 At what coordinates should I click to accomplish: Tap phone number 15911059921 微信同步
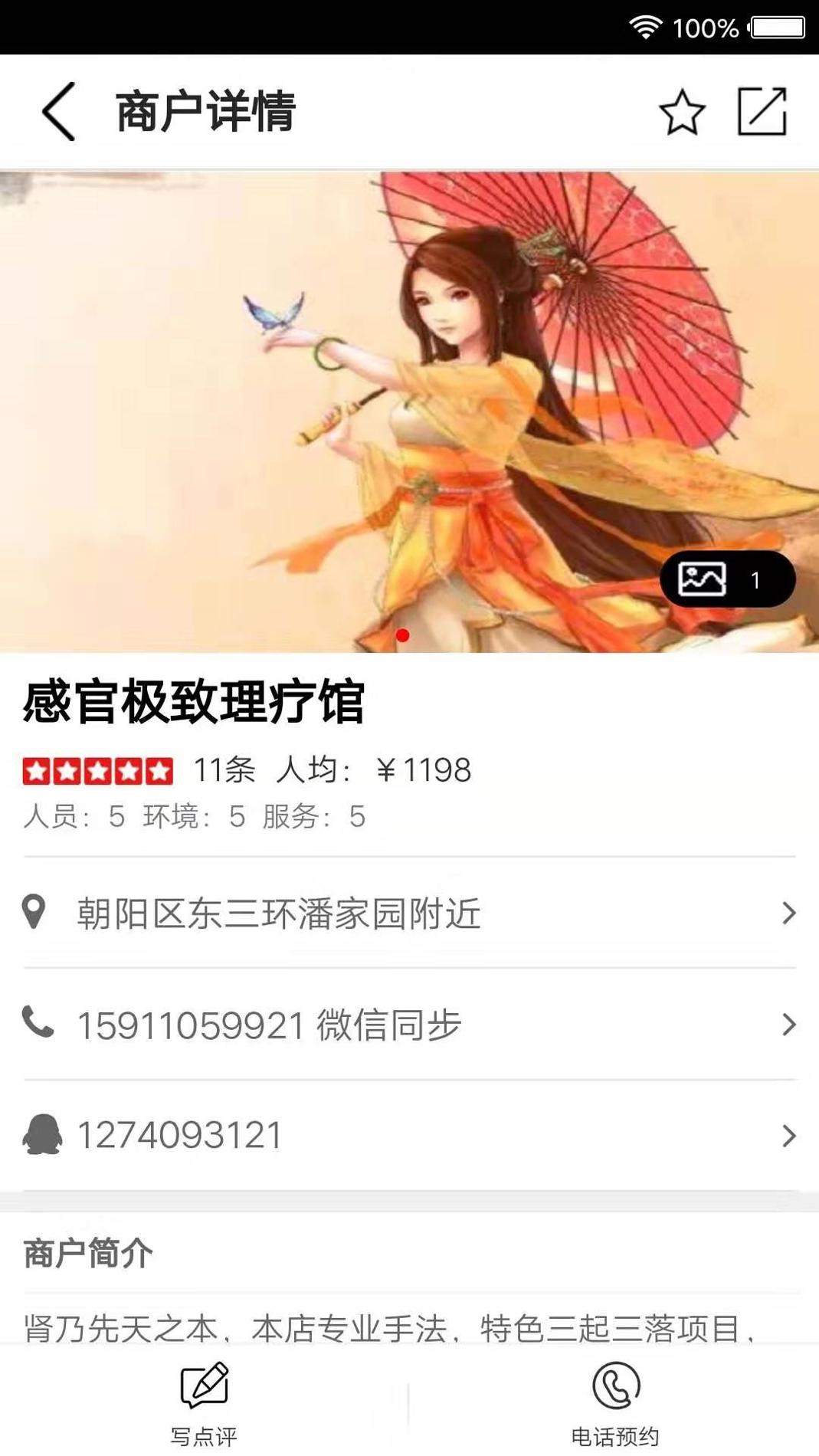click(268, 1024)
